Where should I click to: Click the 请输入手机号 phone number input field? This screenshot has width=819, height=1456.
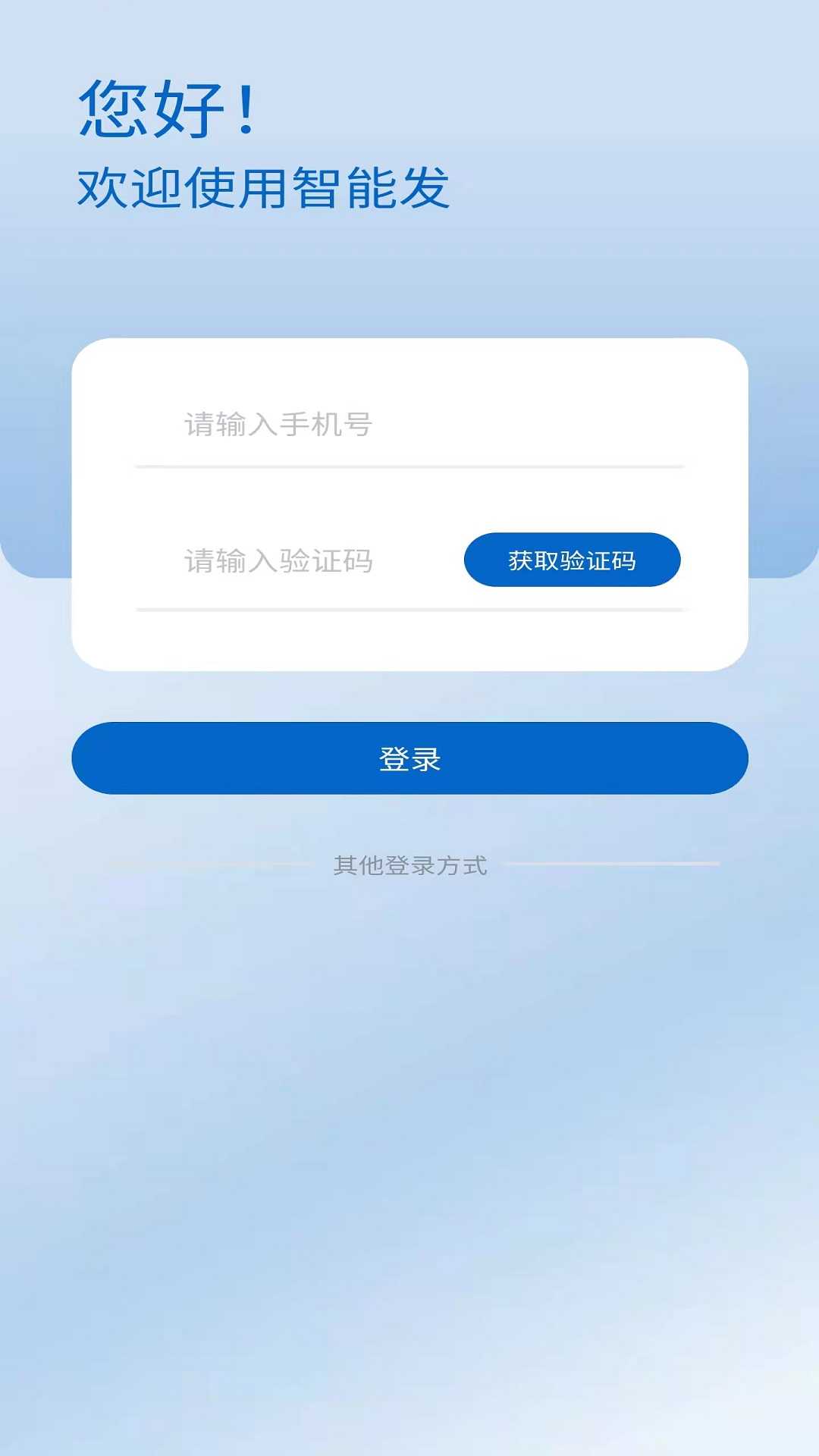click(x=318, y=426)
